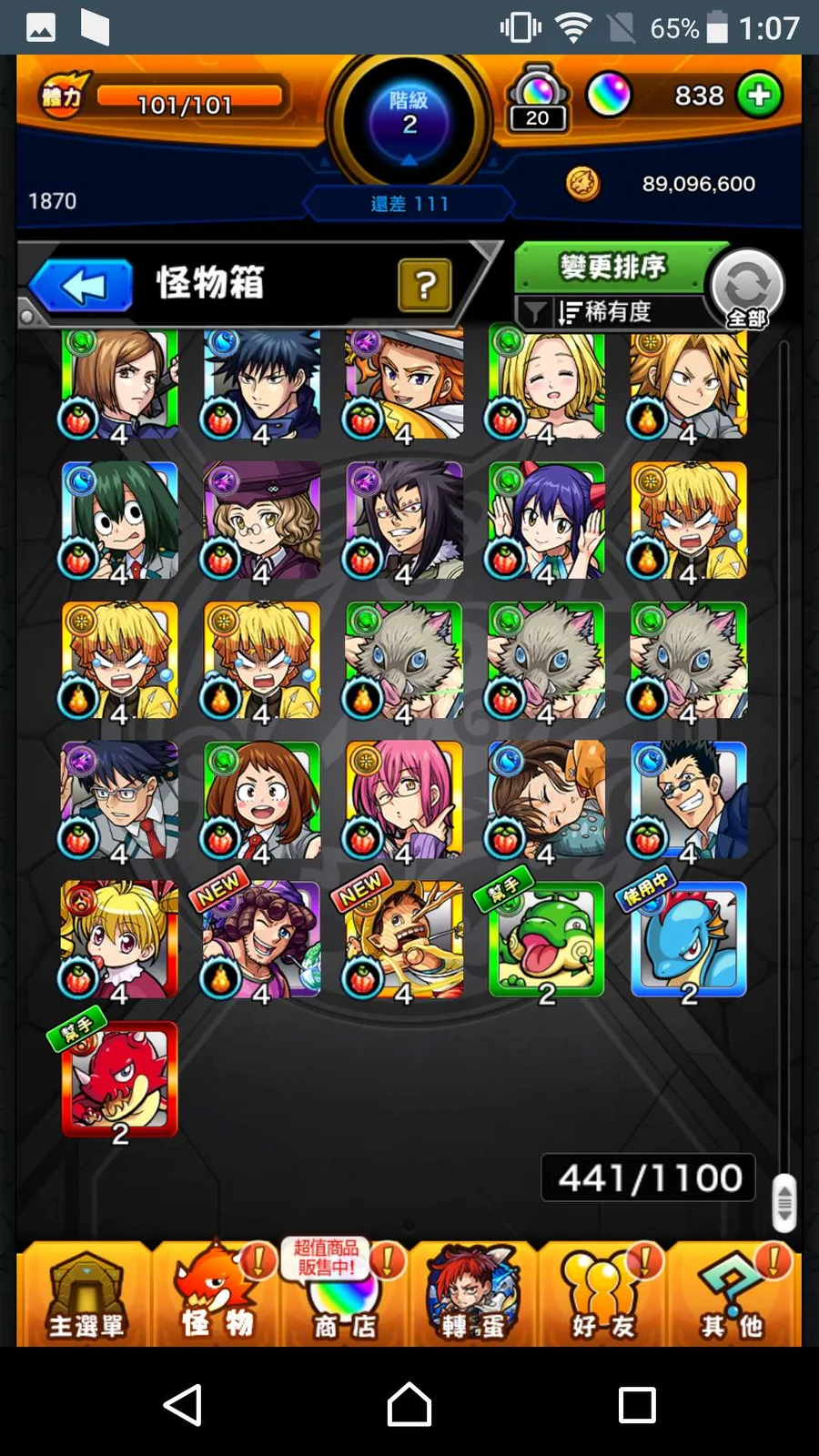The image size is (819, 1456).
Task: Add more orbs with the green plus
Action: [759, 96]
